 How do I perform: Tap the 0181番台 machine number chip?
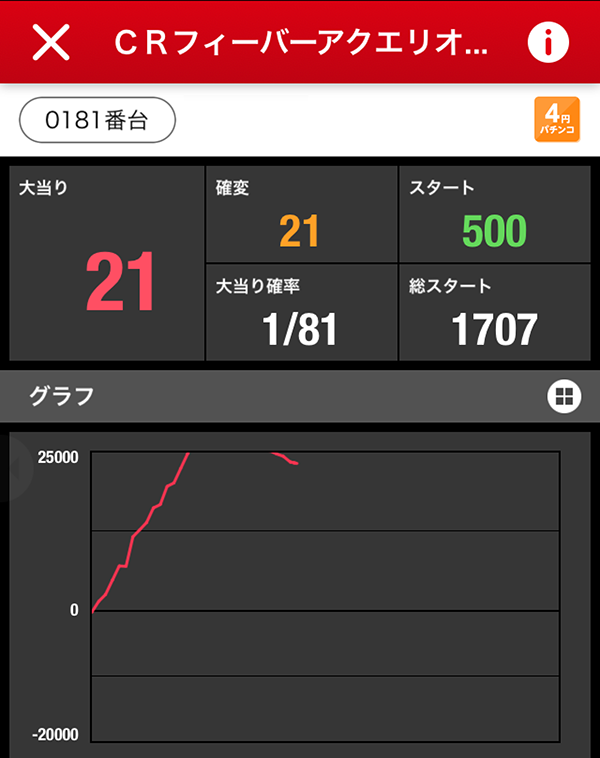coord(97,120)
